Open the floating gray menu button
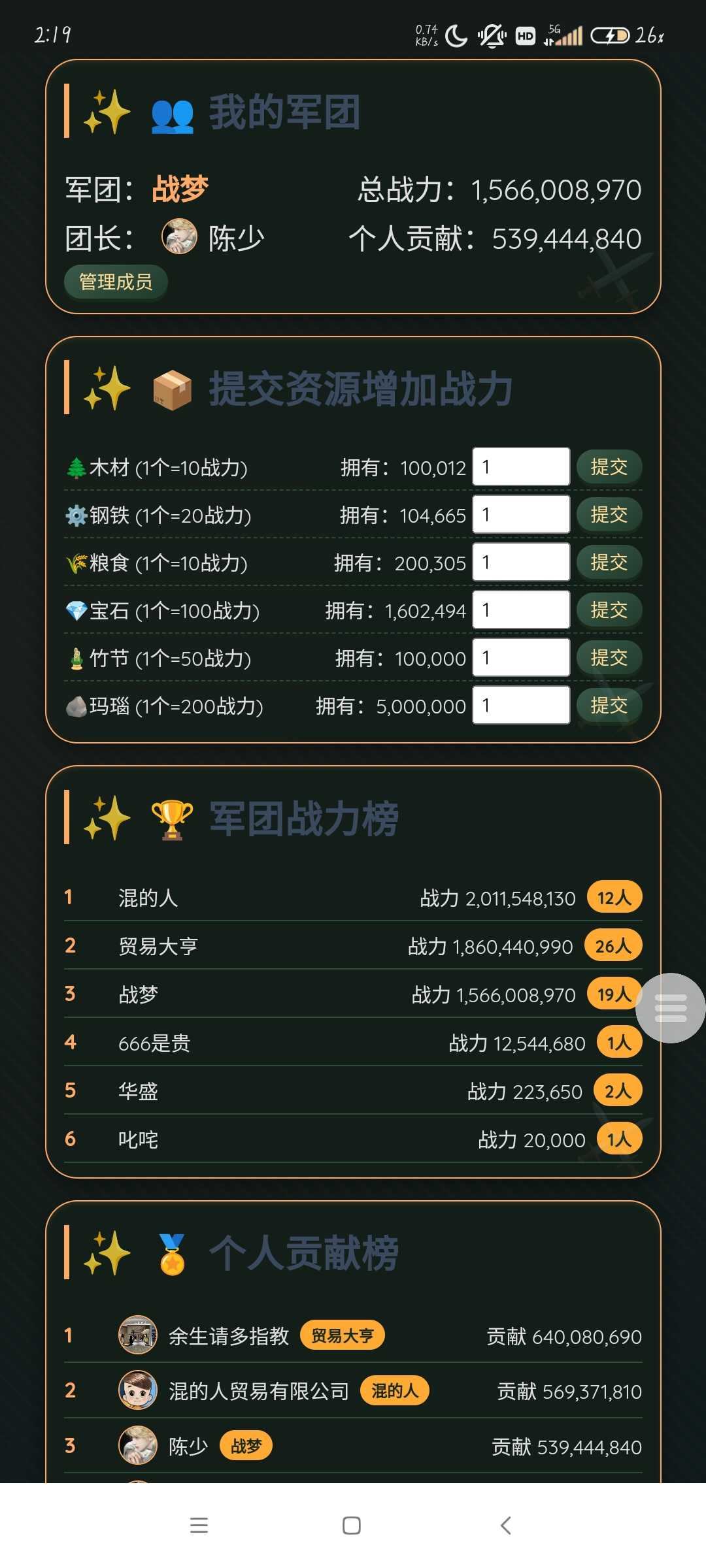Viewport: 706px width, 1568px height. (x=670, y=1008)
